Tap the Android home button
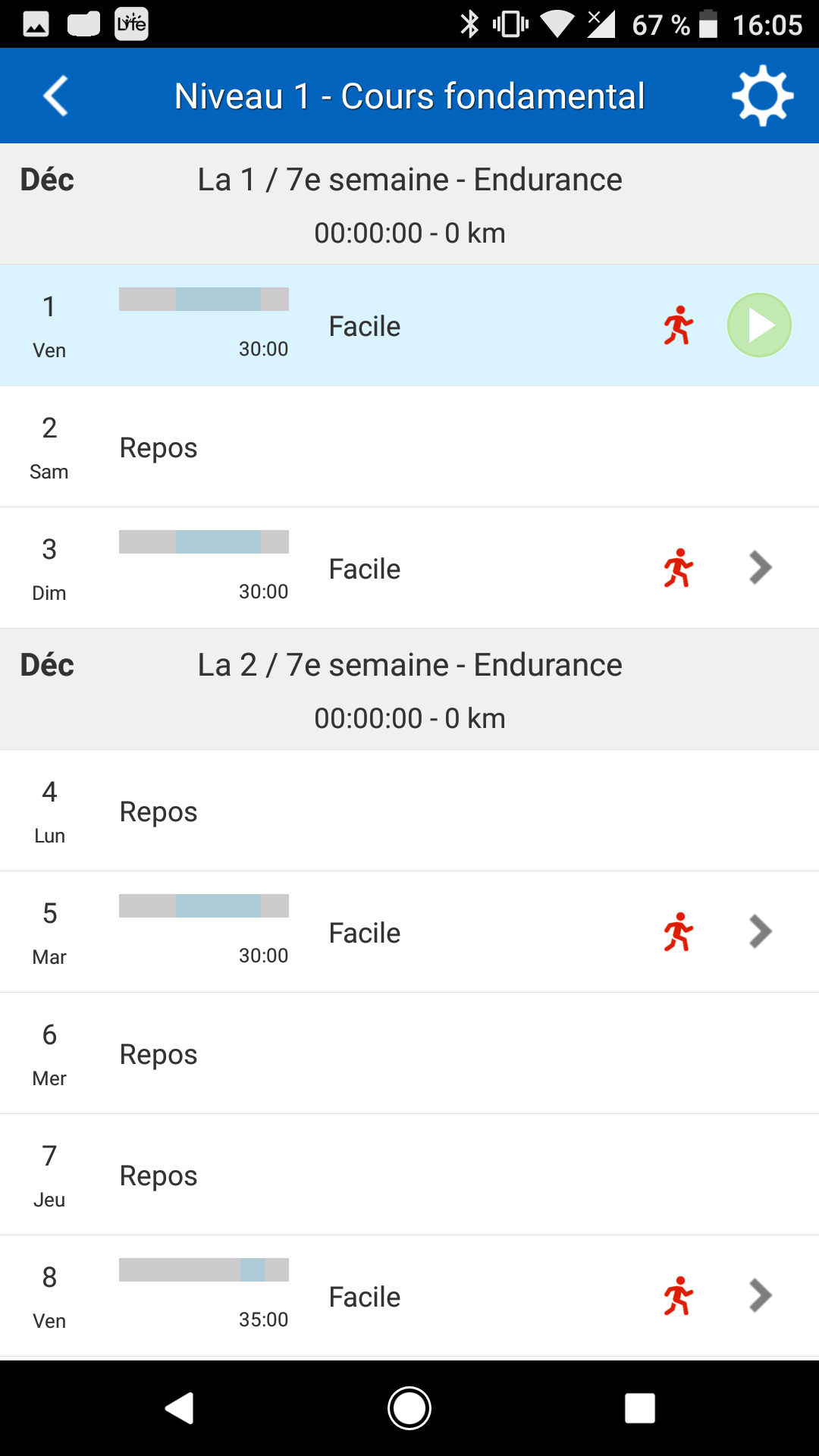The image size is (819, 1456). pos(409,1408)
